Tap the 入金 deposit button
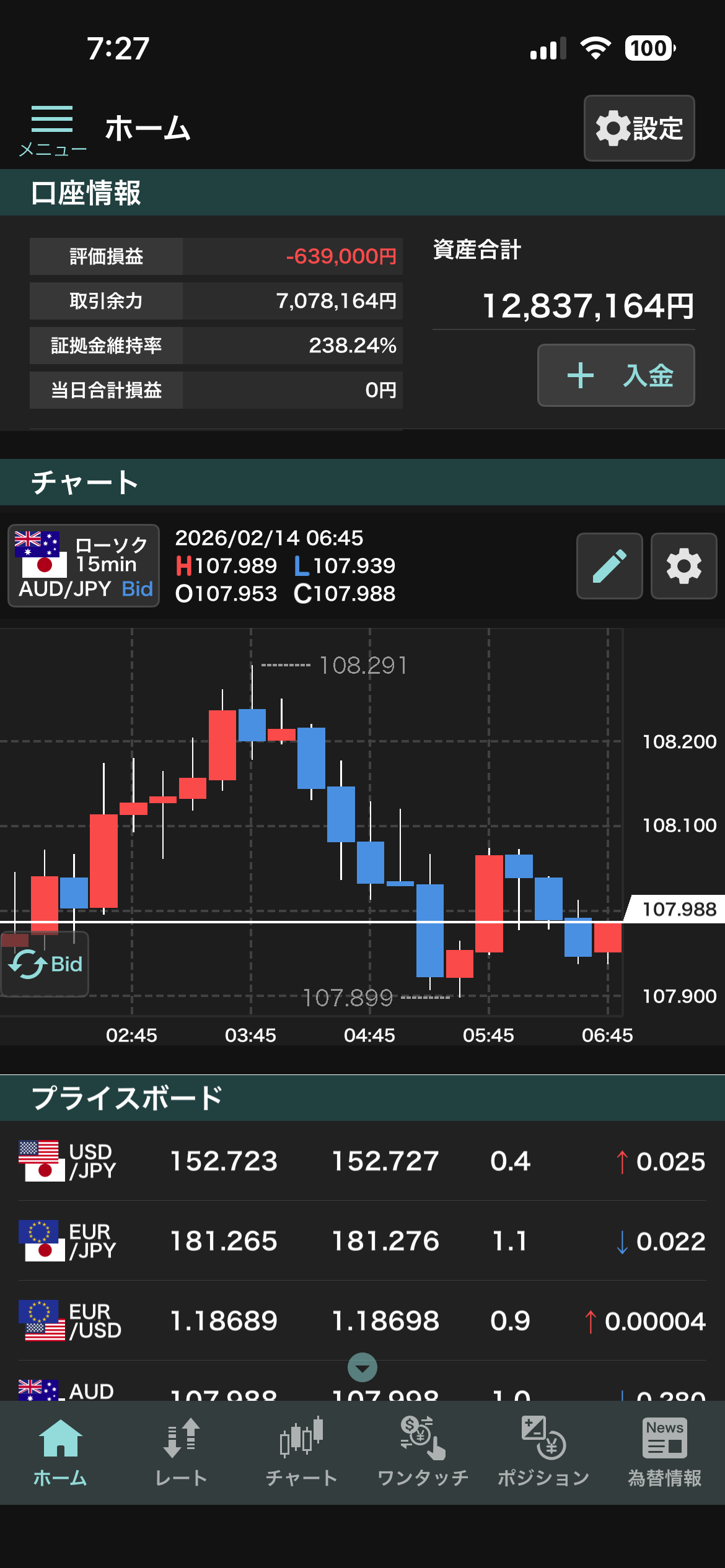This screenshot has height=1568, width=725. pos(616,375)
